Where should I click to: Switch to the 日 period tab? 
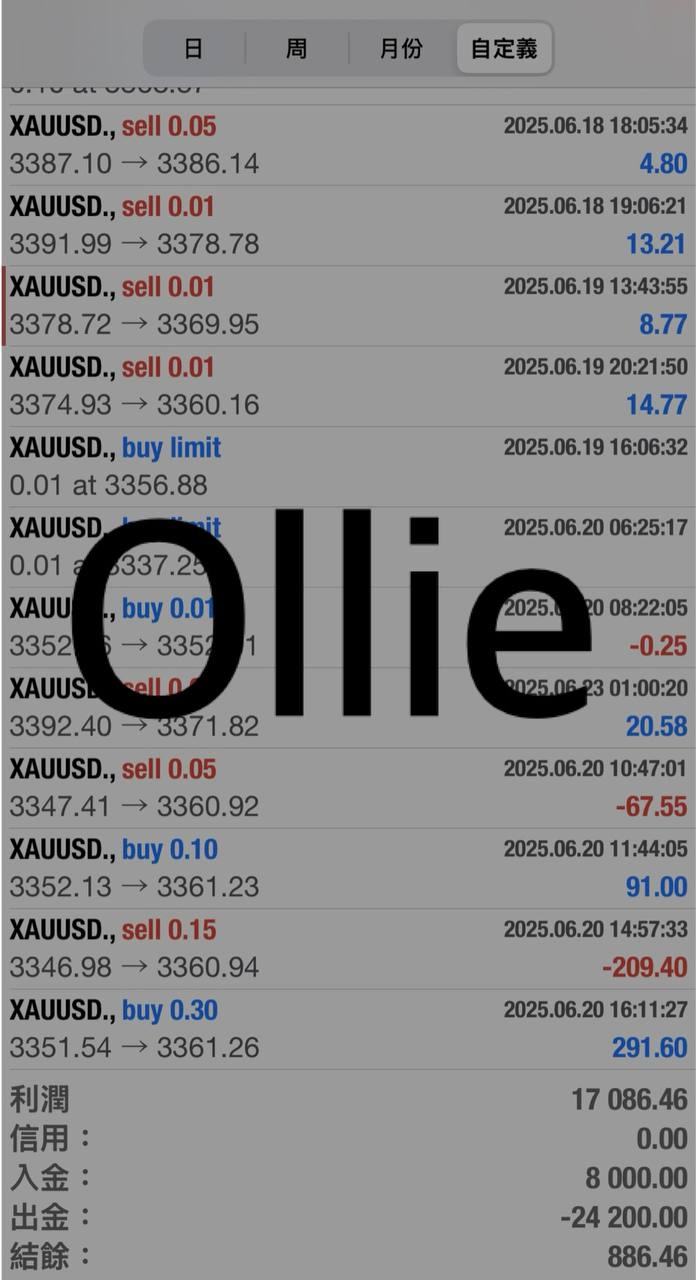194,48
